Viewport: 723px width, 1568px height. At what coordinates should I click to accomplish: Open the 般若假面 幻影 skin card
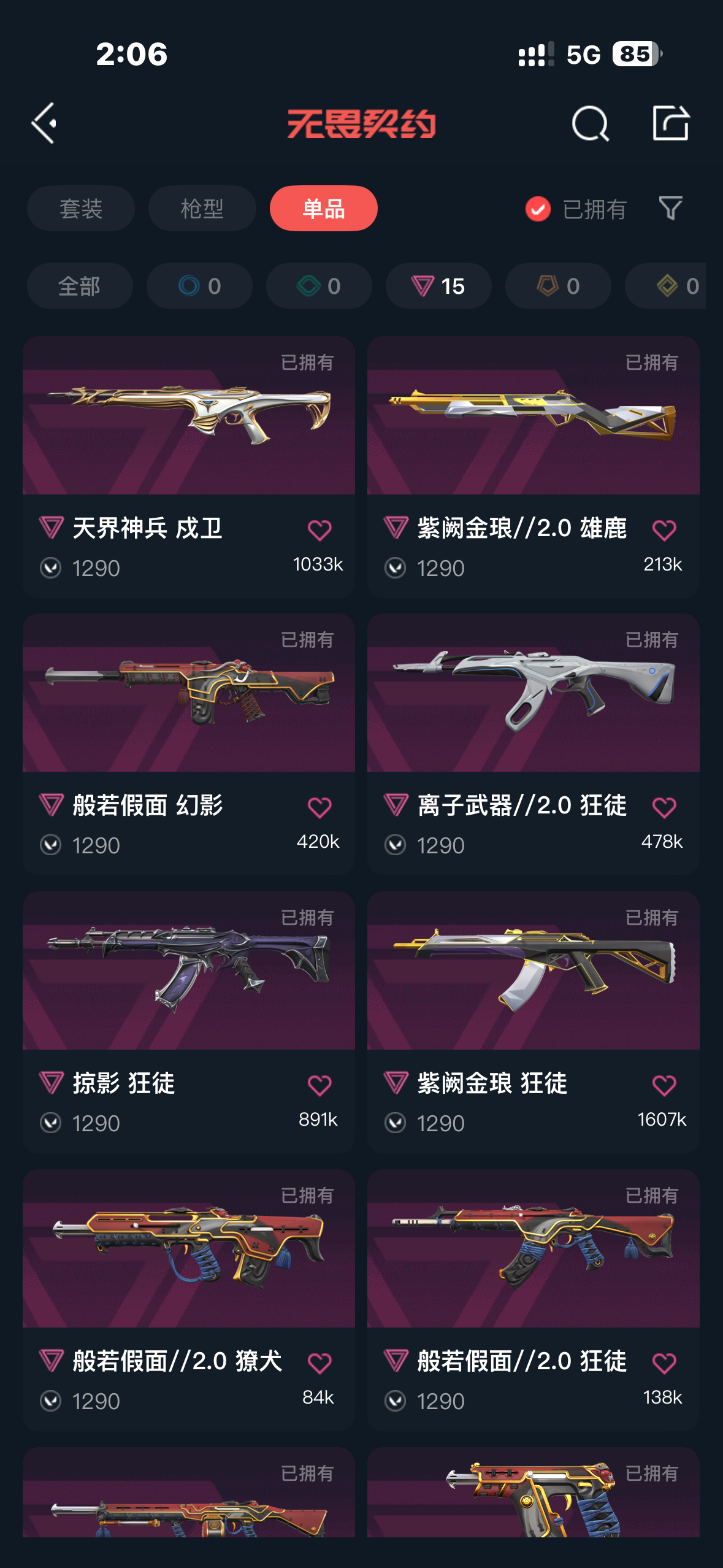click(188, 705)
